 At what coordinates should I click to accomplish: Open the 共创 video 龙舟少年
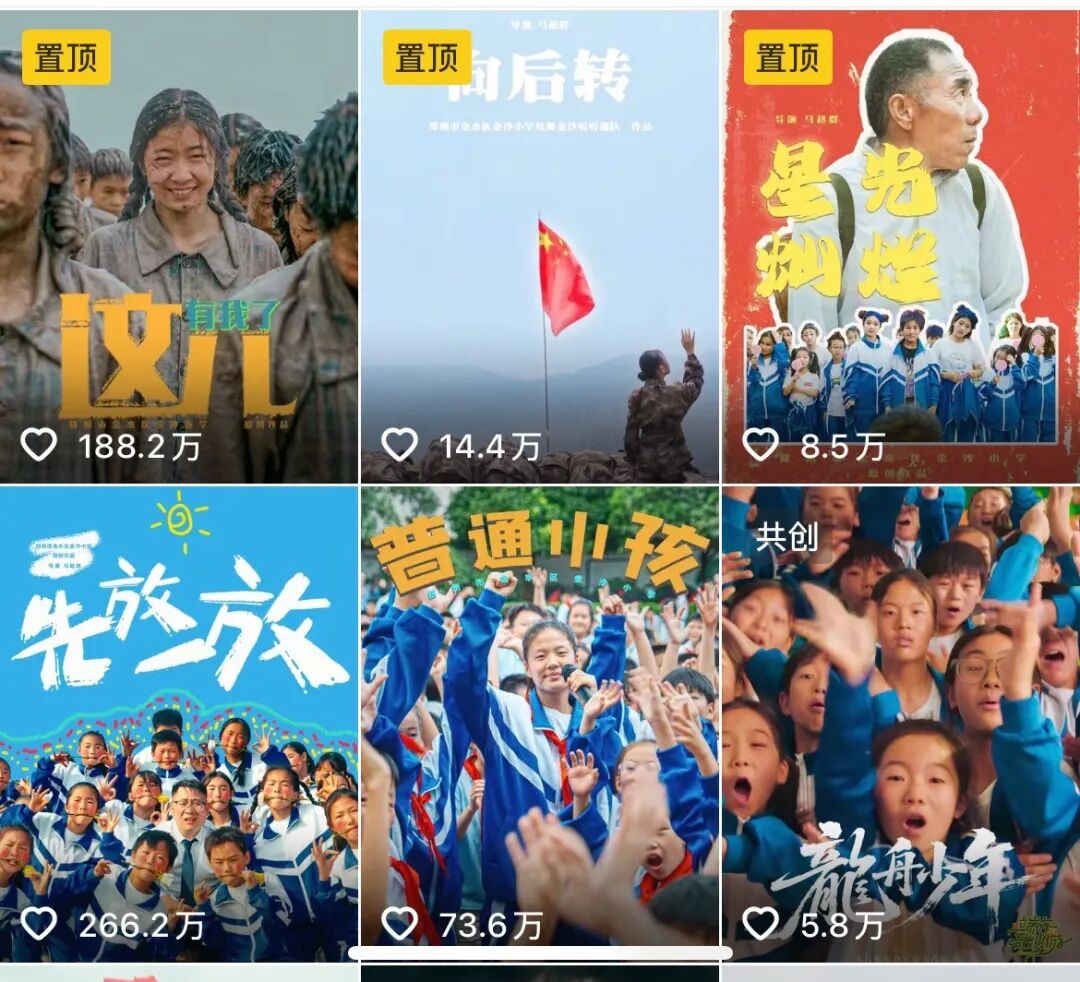[x=902, y=722]
